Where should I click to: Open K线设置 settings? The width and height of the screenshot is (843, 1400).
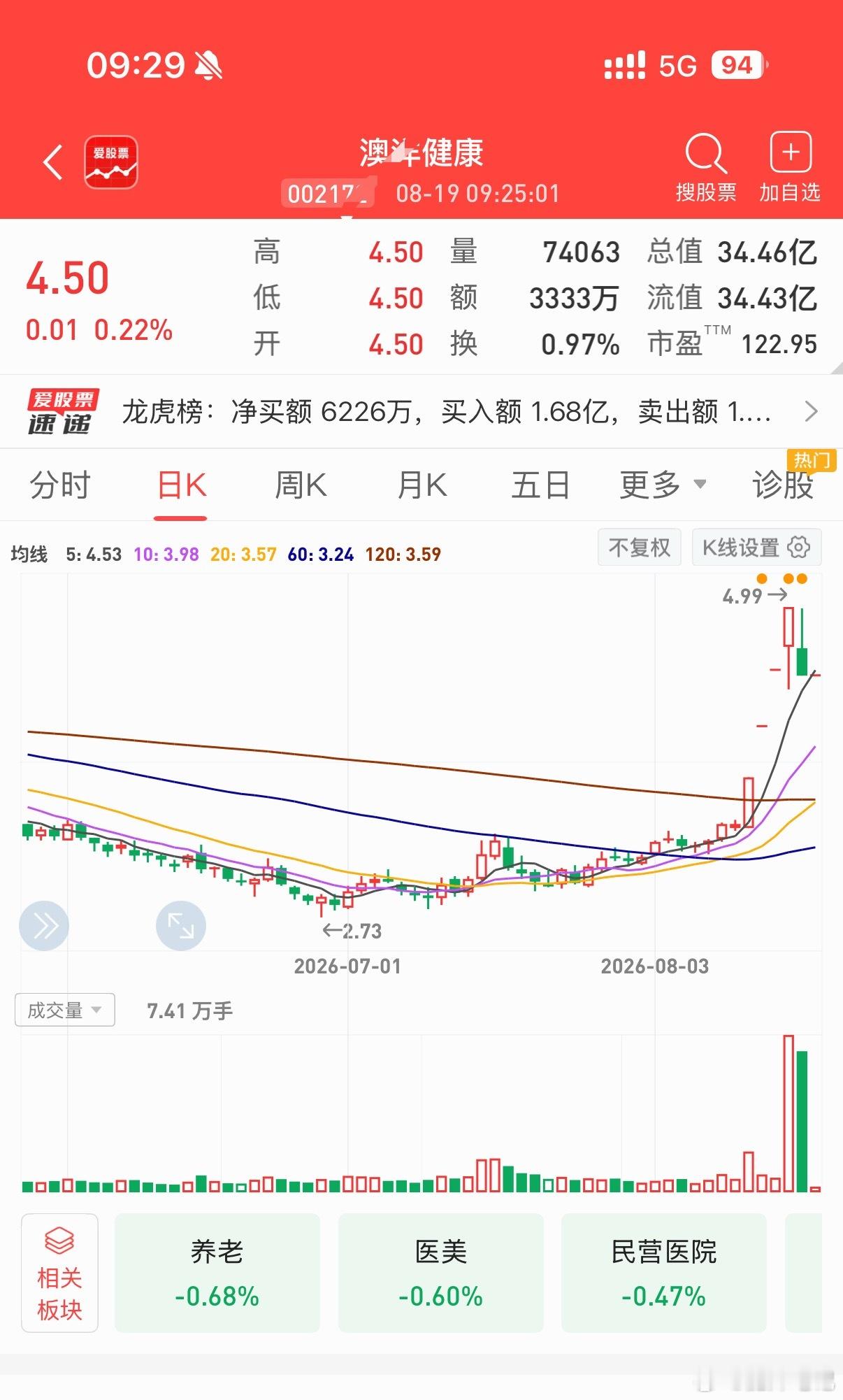756,548
